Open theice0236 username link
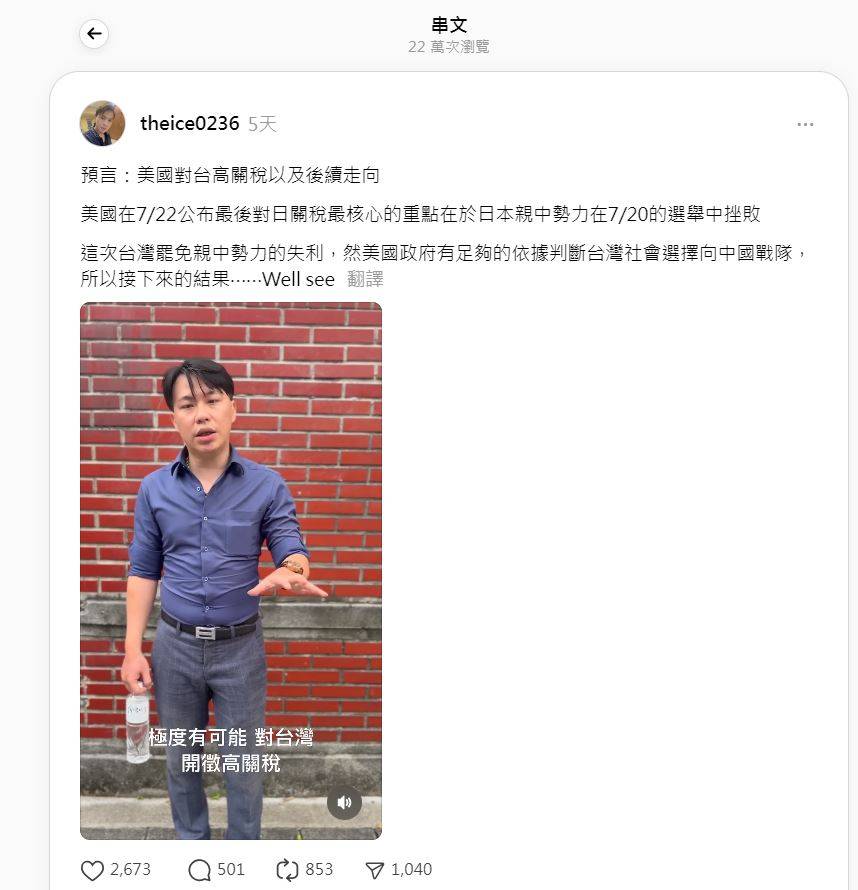Screen dimensions: 858x890 click(x=189, y=124)
